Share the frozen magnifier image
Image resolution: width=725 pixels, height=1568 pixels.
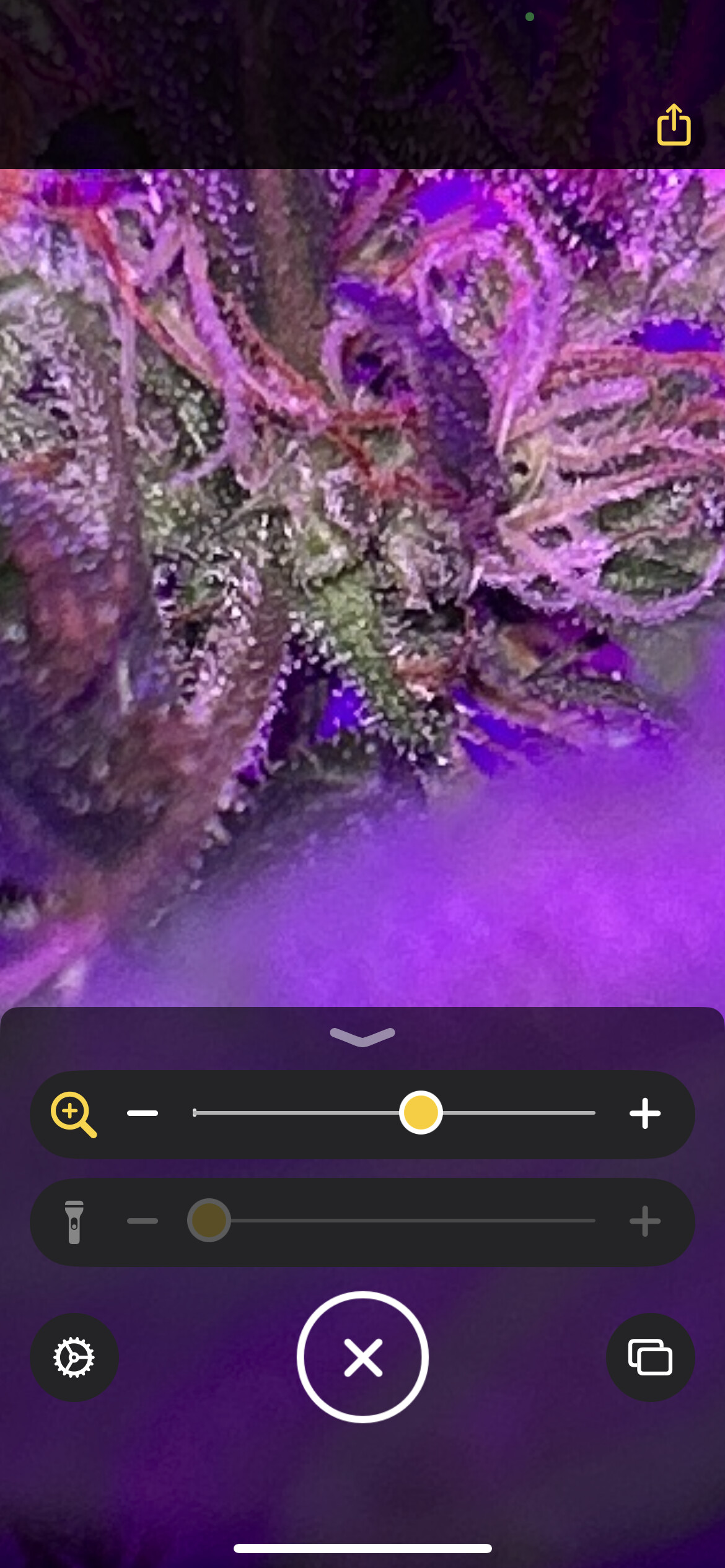(x=674, y=126)
